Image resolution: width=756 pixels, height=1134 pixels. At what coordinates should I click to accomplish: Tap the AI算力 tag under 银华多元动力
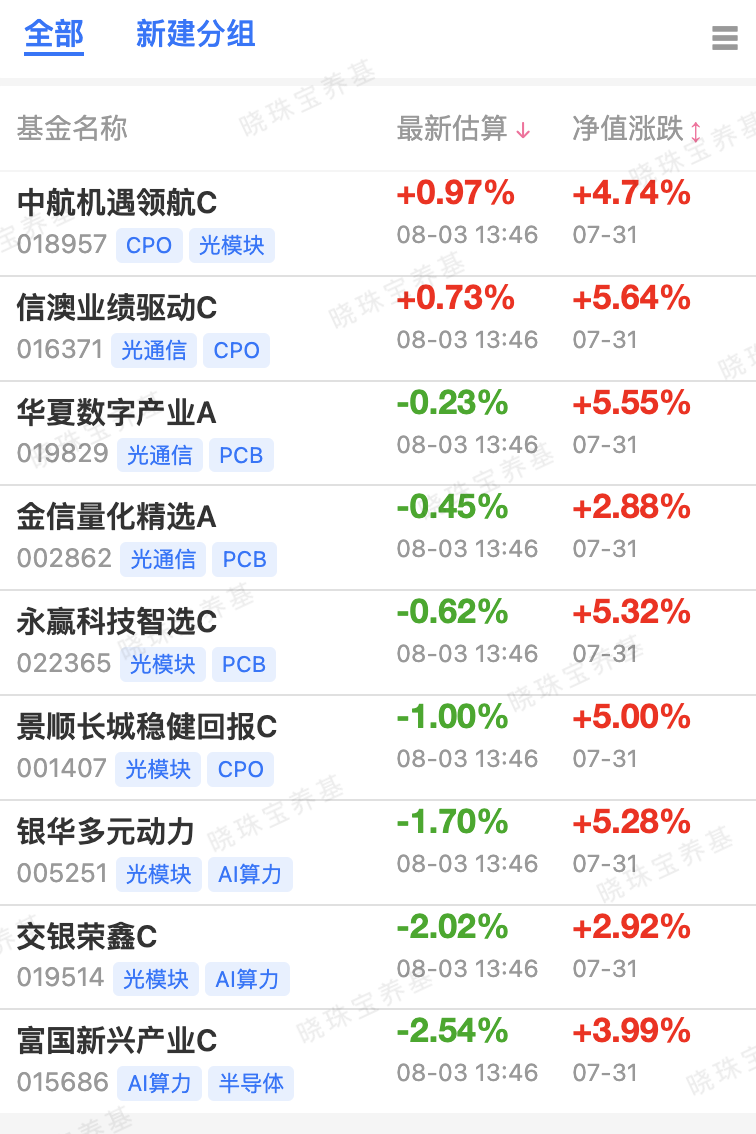coord(250,874)
